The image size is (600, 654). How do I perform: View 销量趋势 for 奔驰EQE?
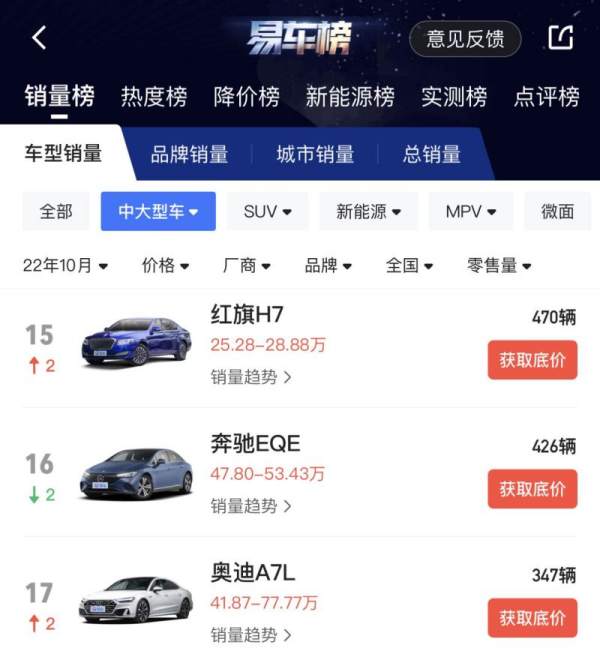[x=251, y=506]
